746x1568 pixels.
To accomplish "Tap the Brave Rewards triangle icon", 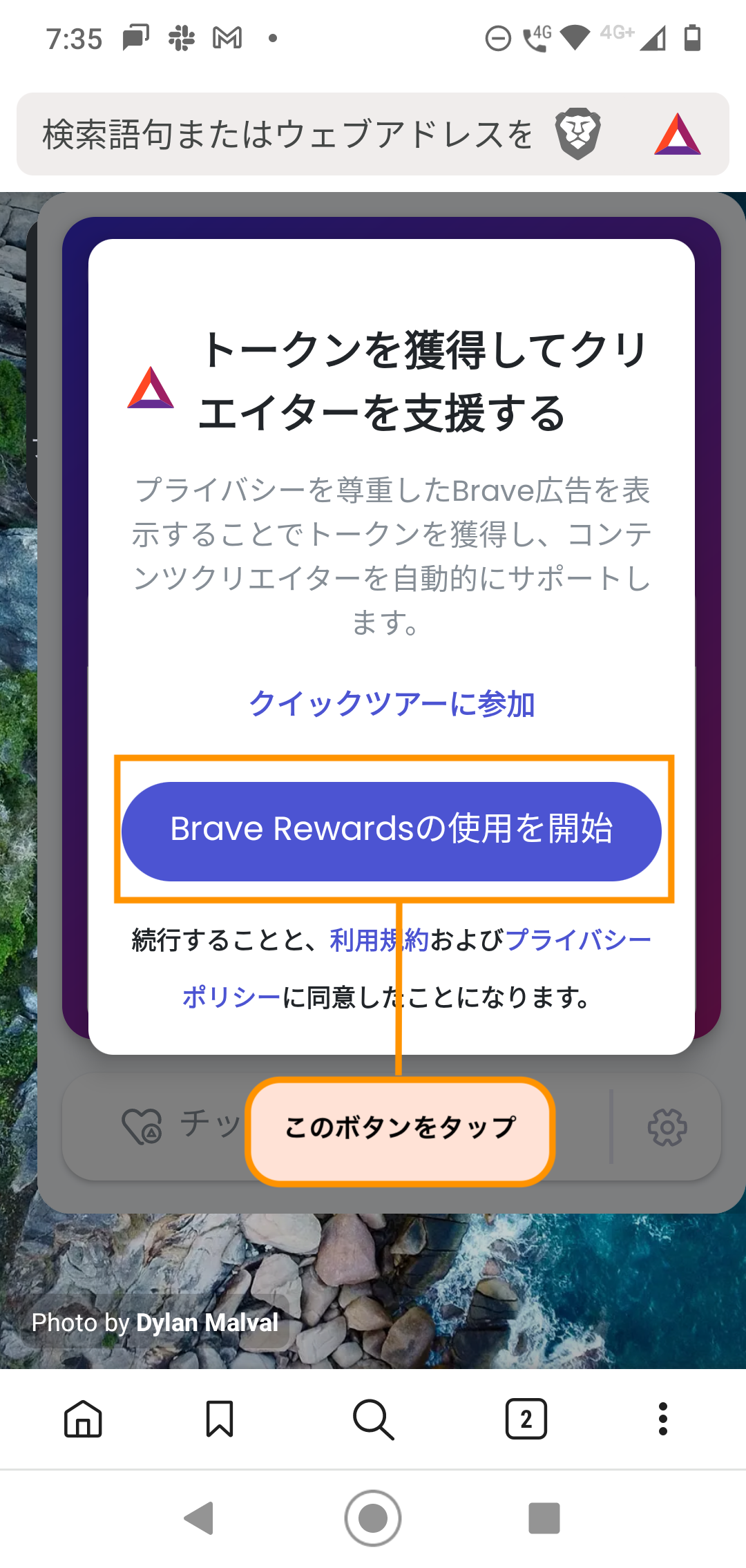I will click(x=677, y=134).
